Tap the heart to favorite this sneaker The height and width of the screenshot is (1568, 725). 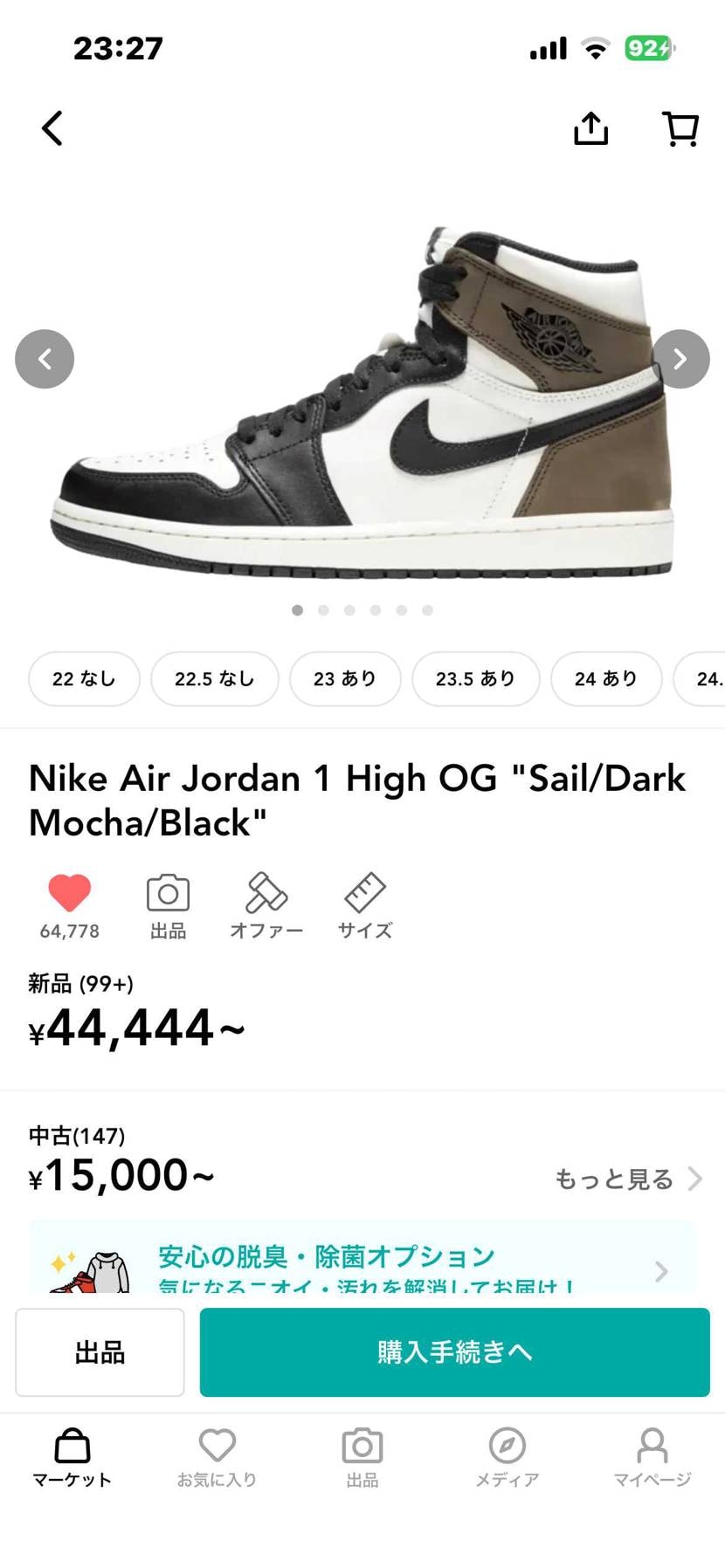pyautogui.click(x=70, y=894)
